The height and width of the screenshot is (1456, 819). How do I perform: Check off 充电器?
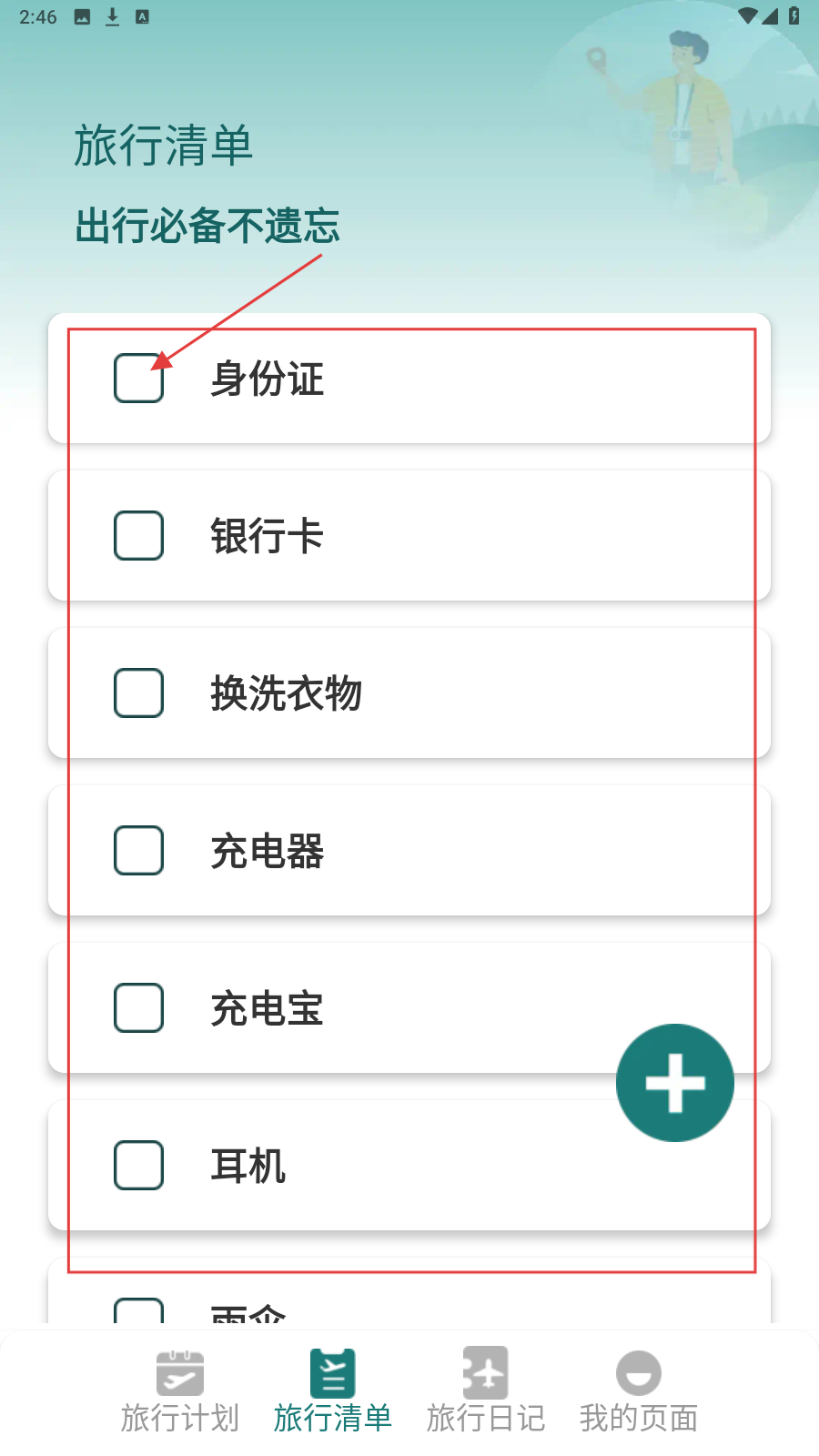point(138,850)
